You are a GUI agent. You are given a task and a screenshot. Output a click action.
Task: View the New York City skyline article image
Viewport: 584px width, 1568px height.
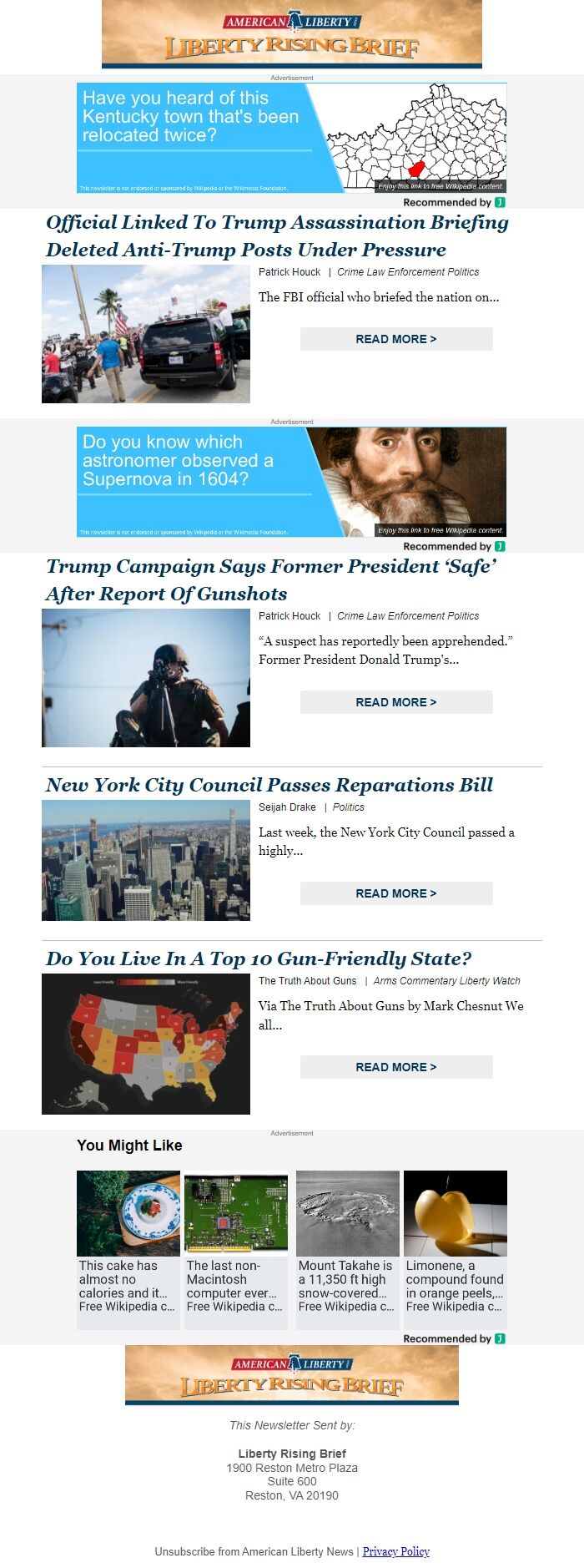(x=146, y=860)
